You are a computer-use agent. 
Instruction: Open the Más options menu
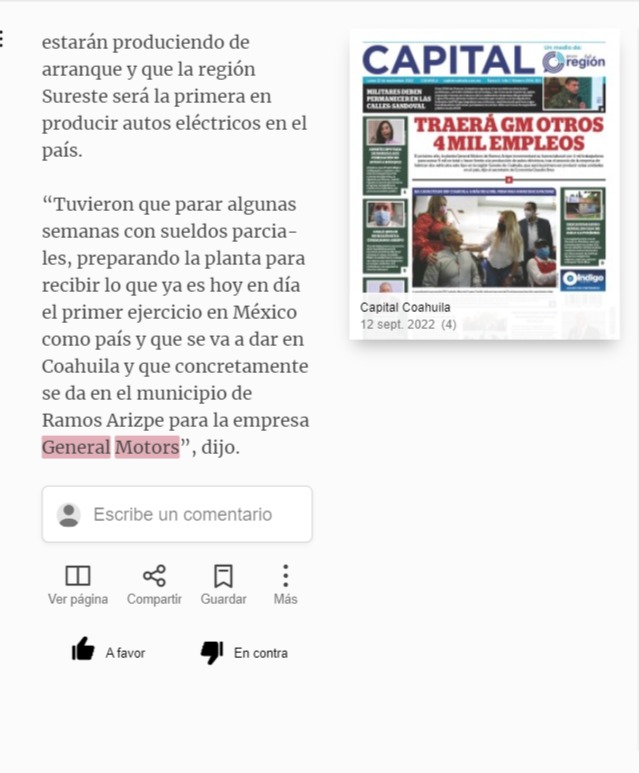[x=285, y=585]
